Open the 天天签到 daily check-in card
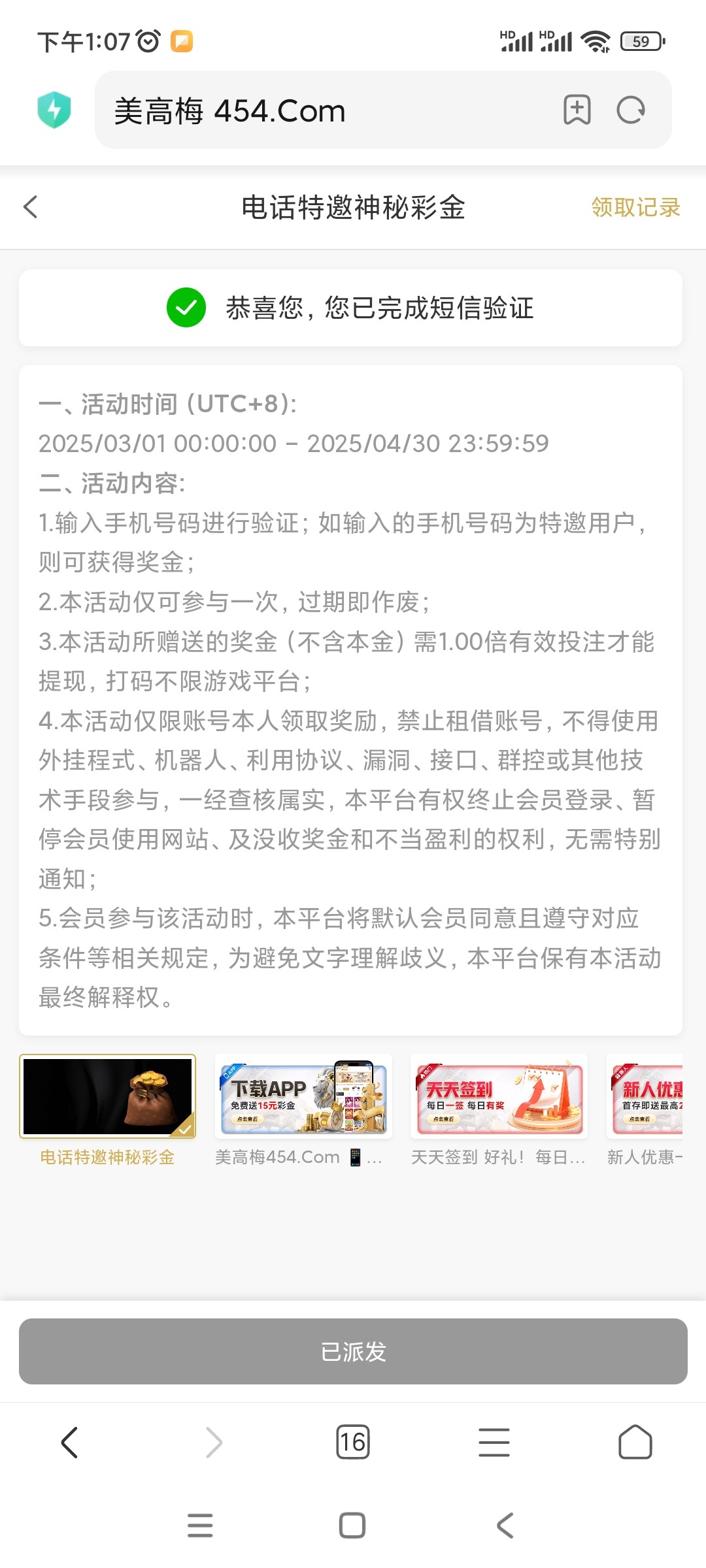 pyautogui.click(x=499, y=1096)
